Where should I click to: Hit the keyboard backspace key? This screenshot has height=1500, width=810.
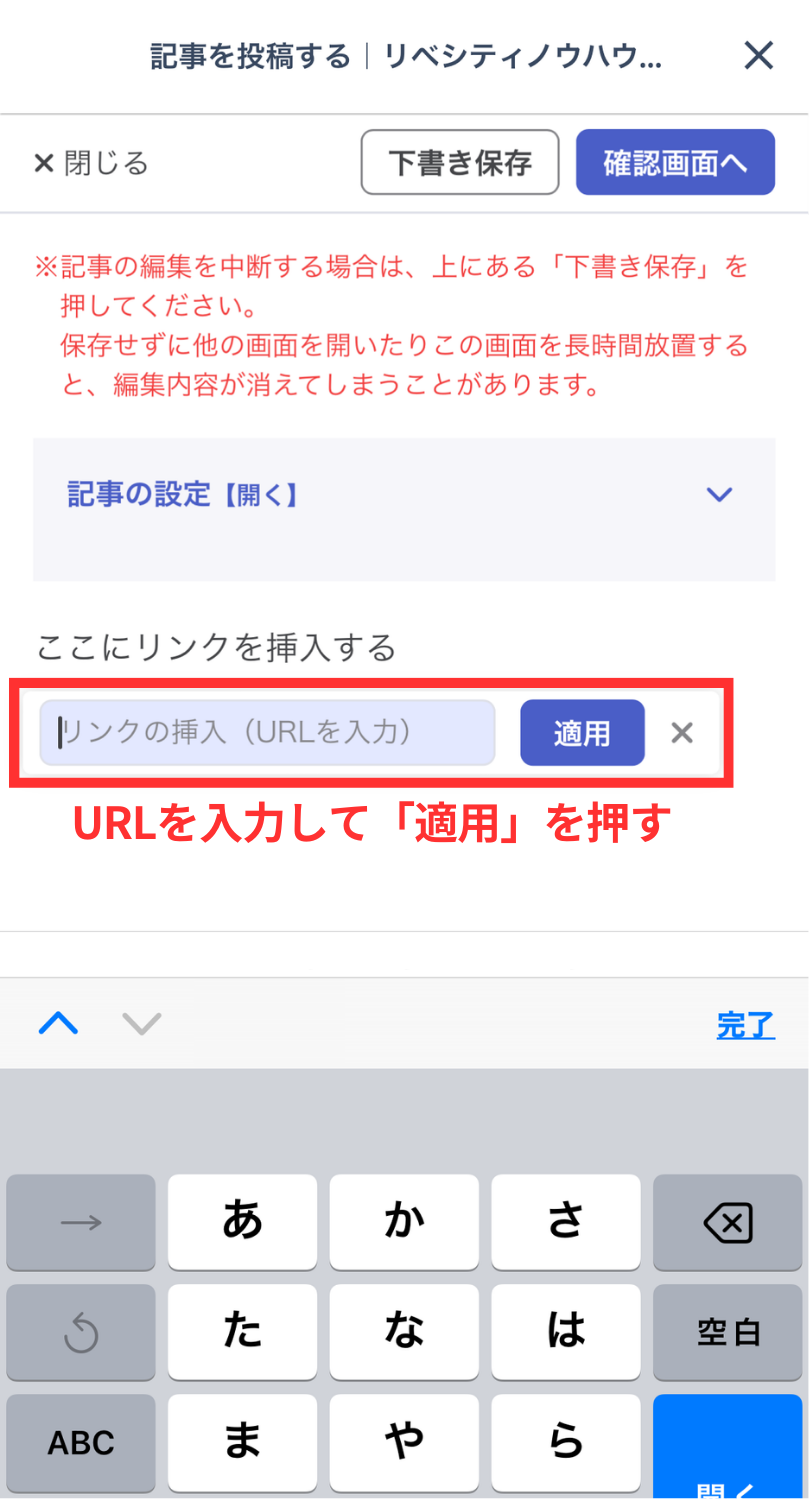click(727, 1222)
